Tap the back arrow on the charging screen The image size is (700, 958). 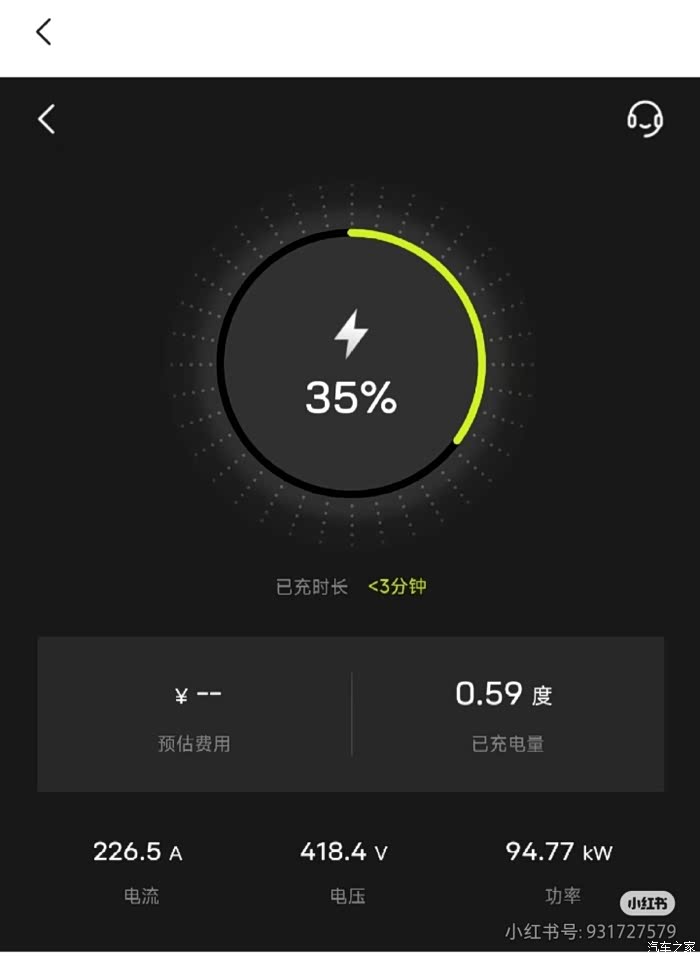point(46,120)
